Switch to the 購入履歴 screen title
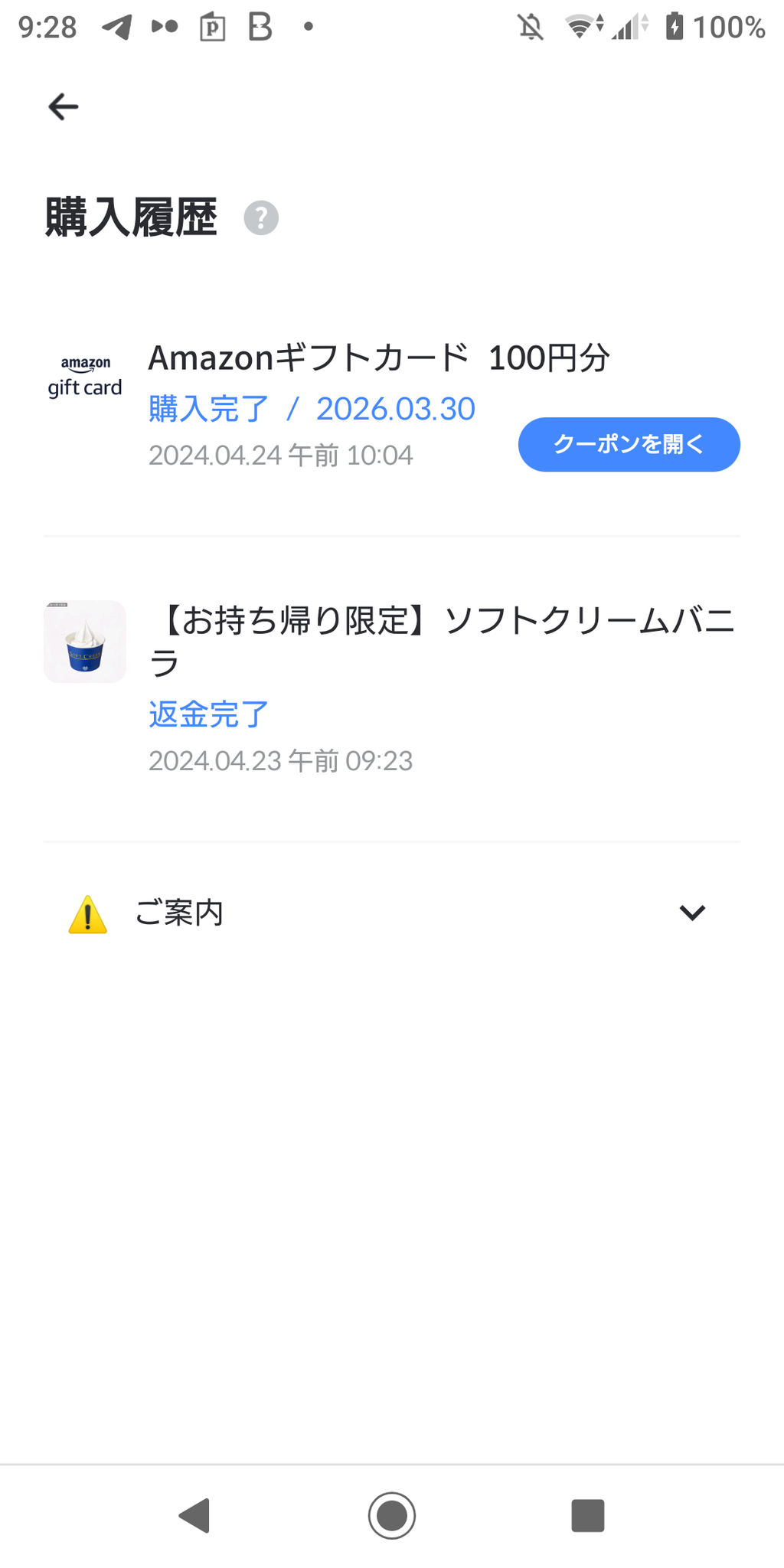The width and height of the screenshot is (784, 1568). [131, 217]
